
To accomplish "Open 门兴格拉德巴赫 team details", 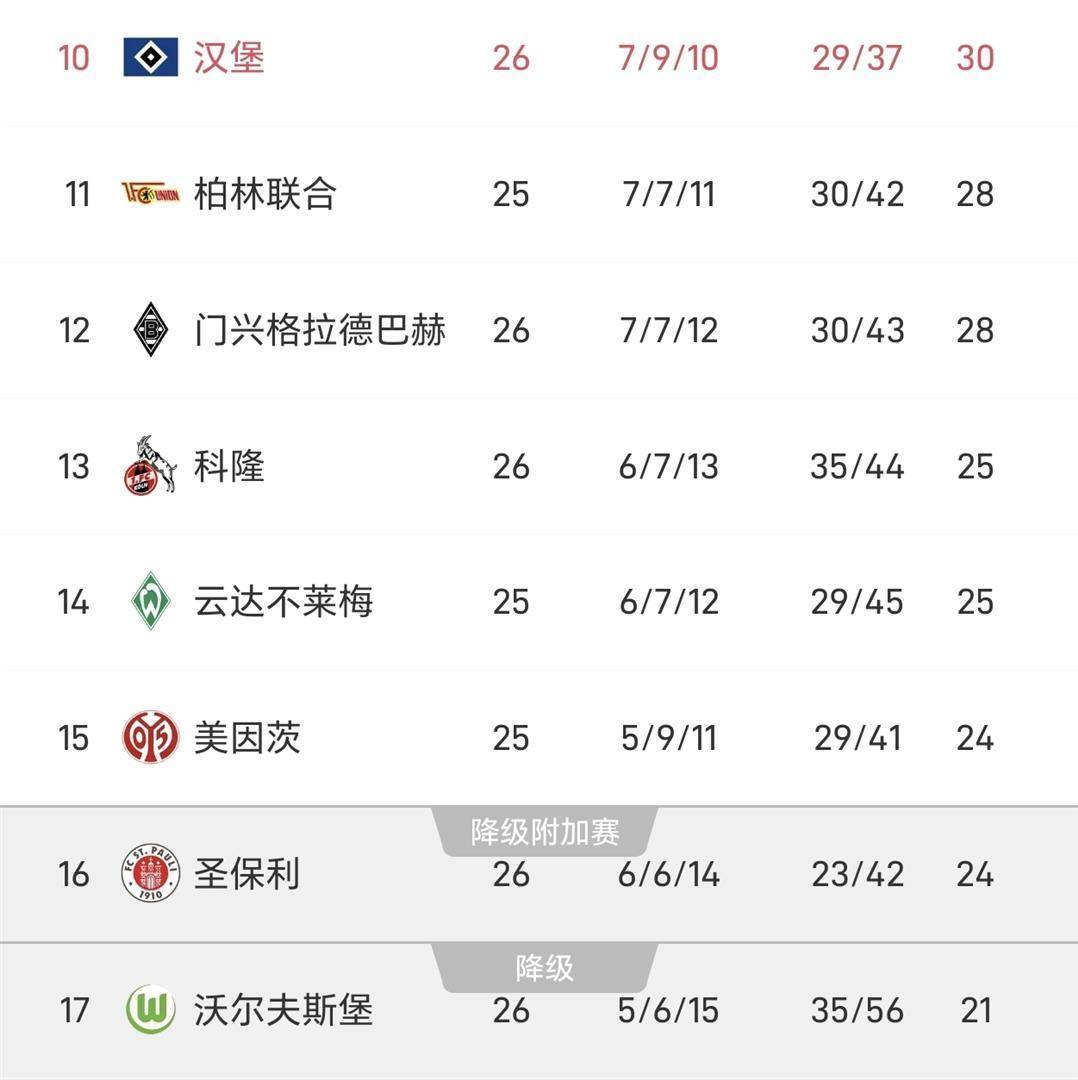I will pyautogui.click(x=319, y=330).
